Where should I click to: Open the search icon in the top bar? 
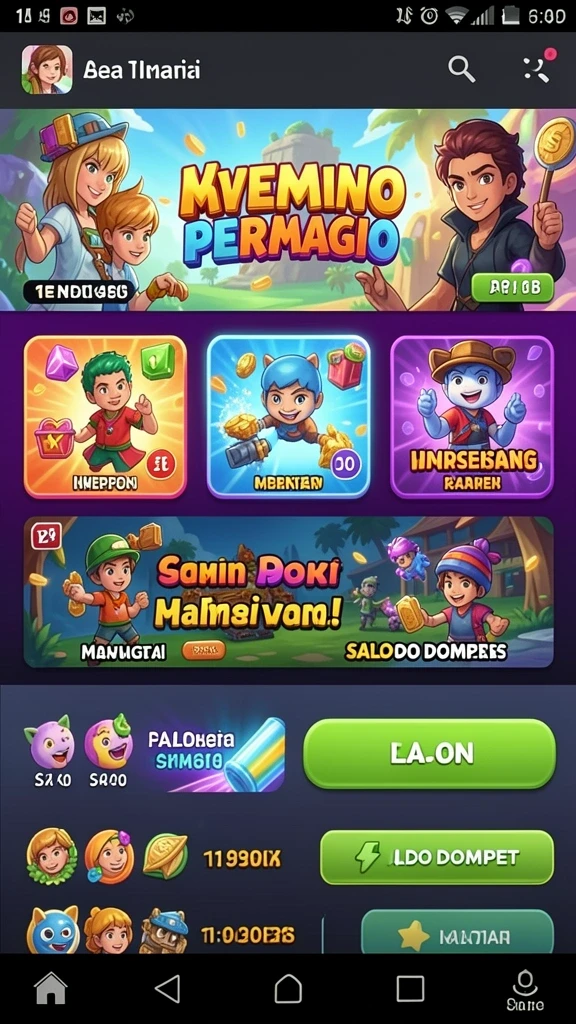pos(461,69)
